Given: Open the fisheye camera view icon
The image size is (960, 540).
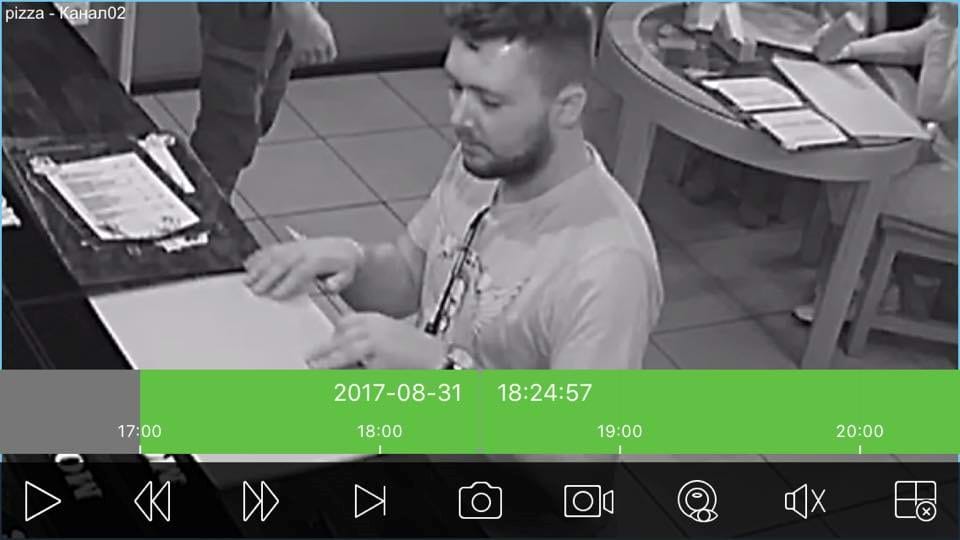Looking at the screenshot, I should [697, 500].
